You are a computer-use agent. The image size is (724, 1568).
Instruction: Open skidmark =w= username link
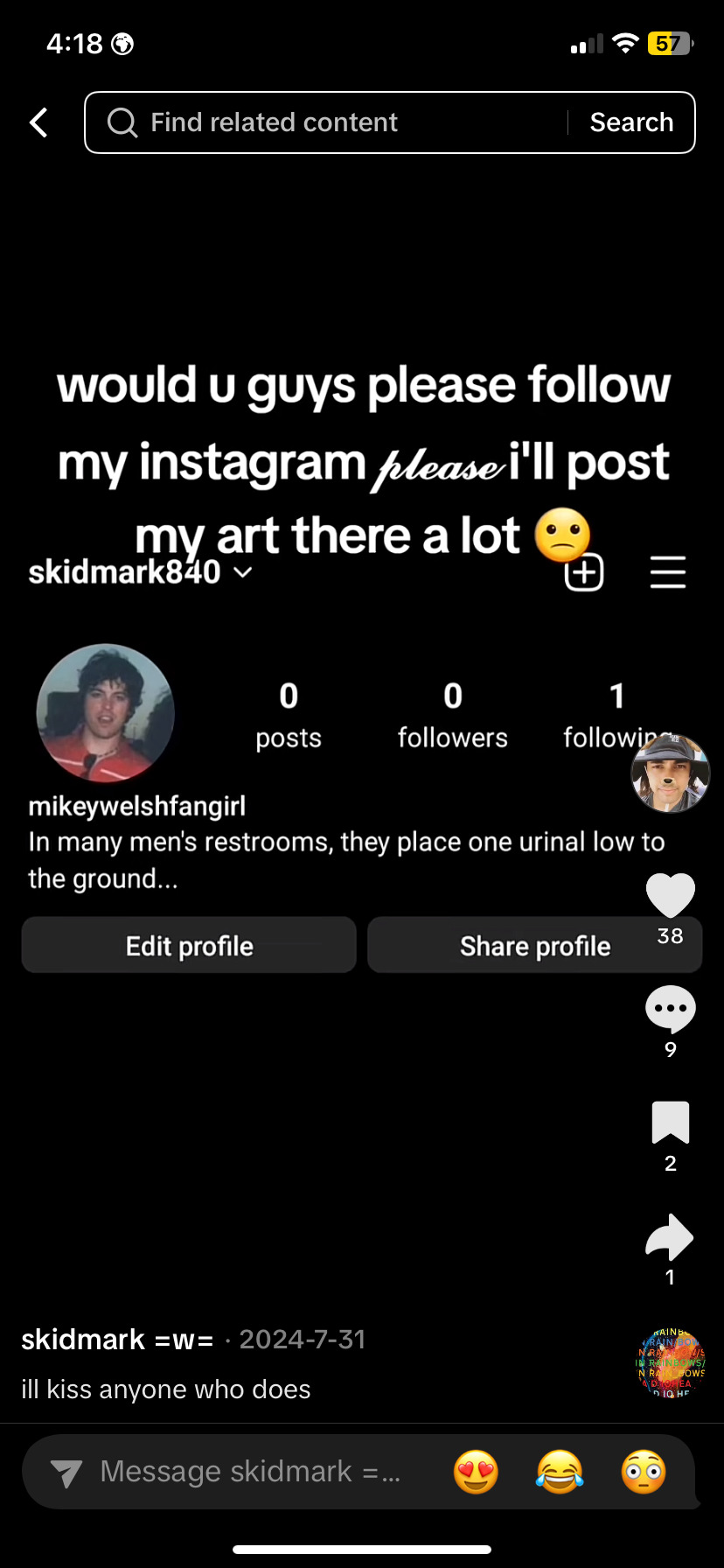[117, 1340]
